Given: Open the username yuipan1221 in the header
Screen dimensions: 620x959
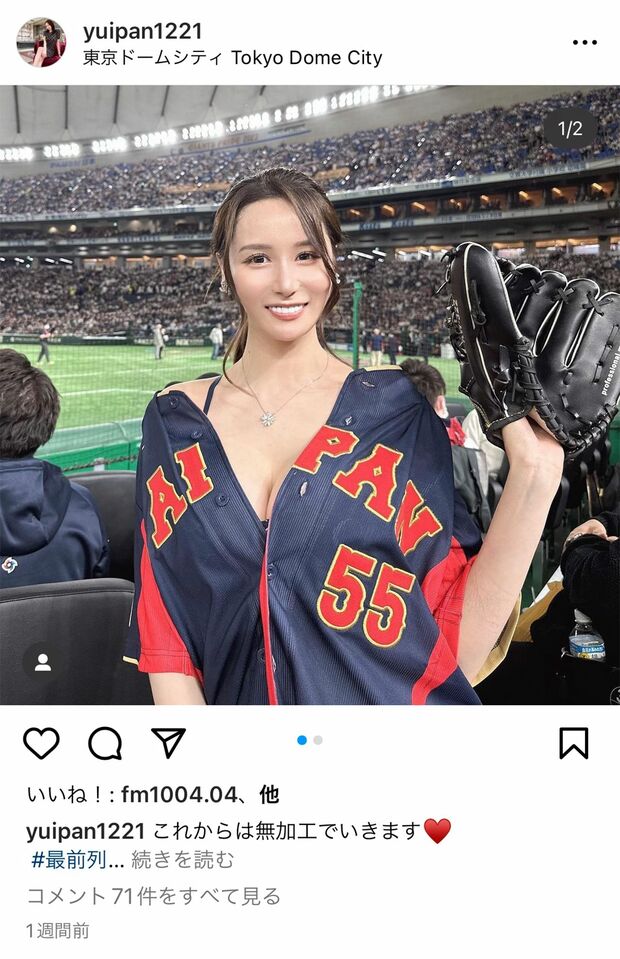Looking at the screenshot, I should point(142,31).
